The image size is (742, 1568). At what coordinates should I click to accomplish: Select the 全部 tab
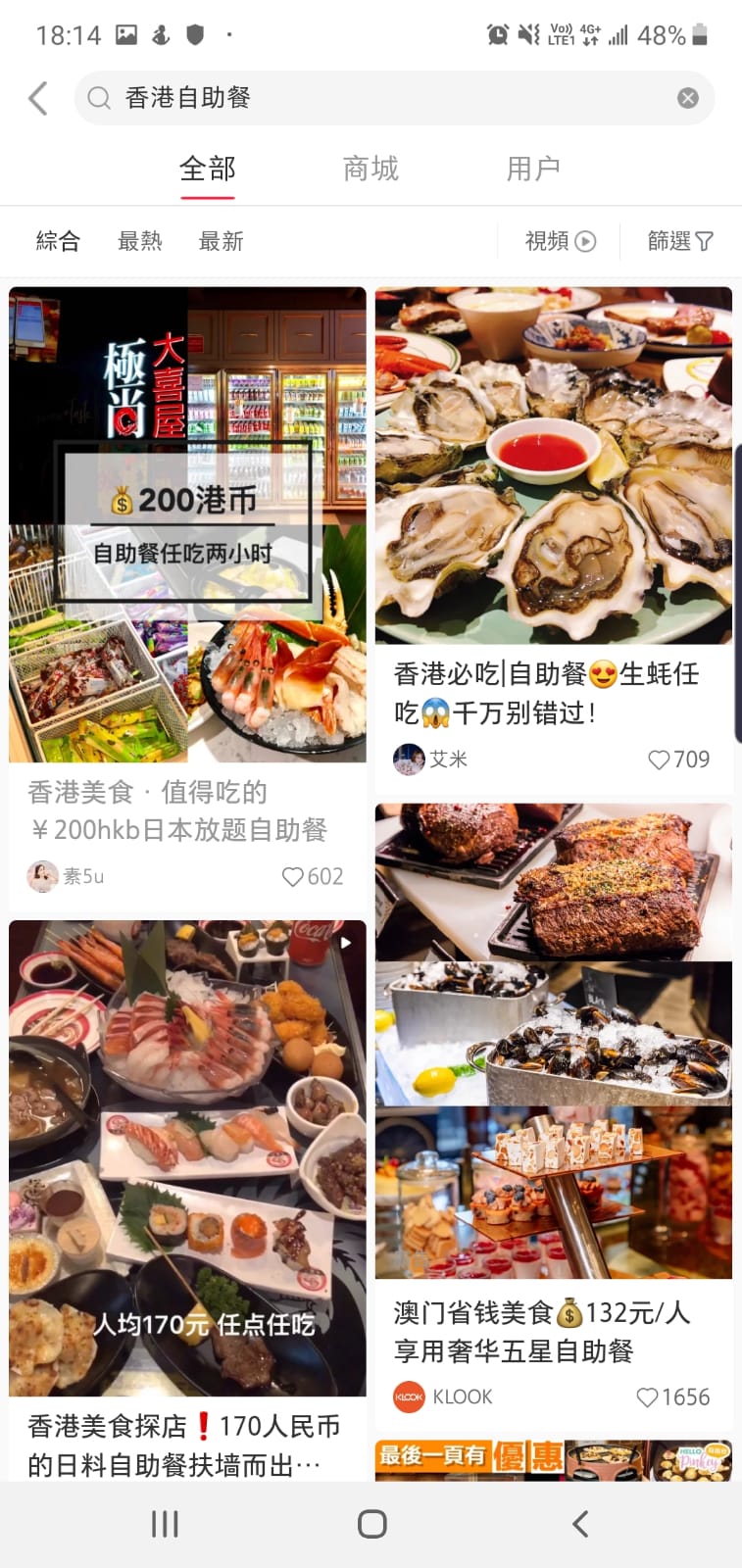[x=208, y=169]
